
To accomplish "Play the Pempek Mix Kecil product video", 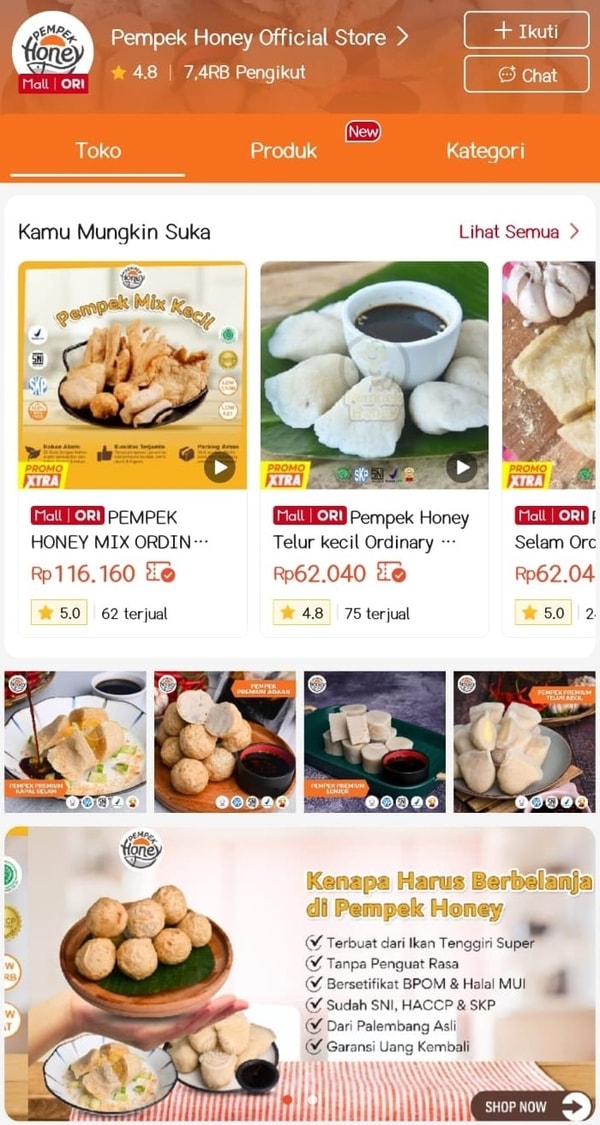I will pos(220,467).
